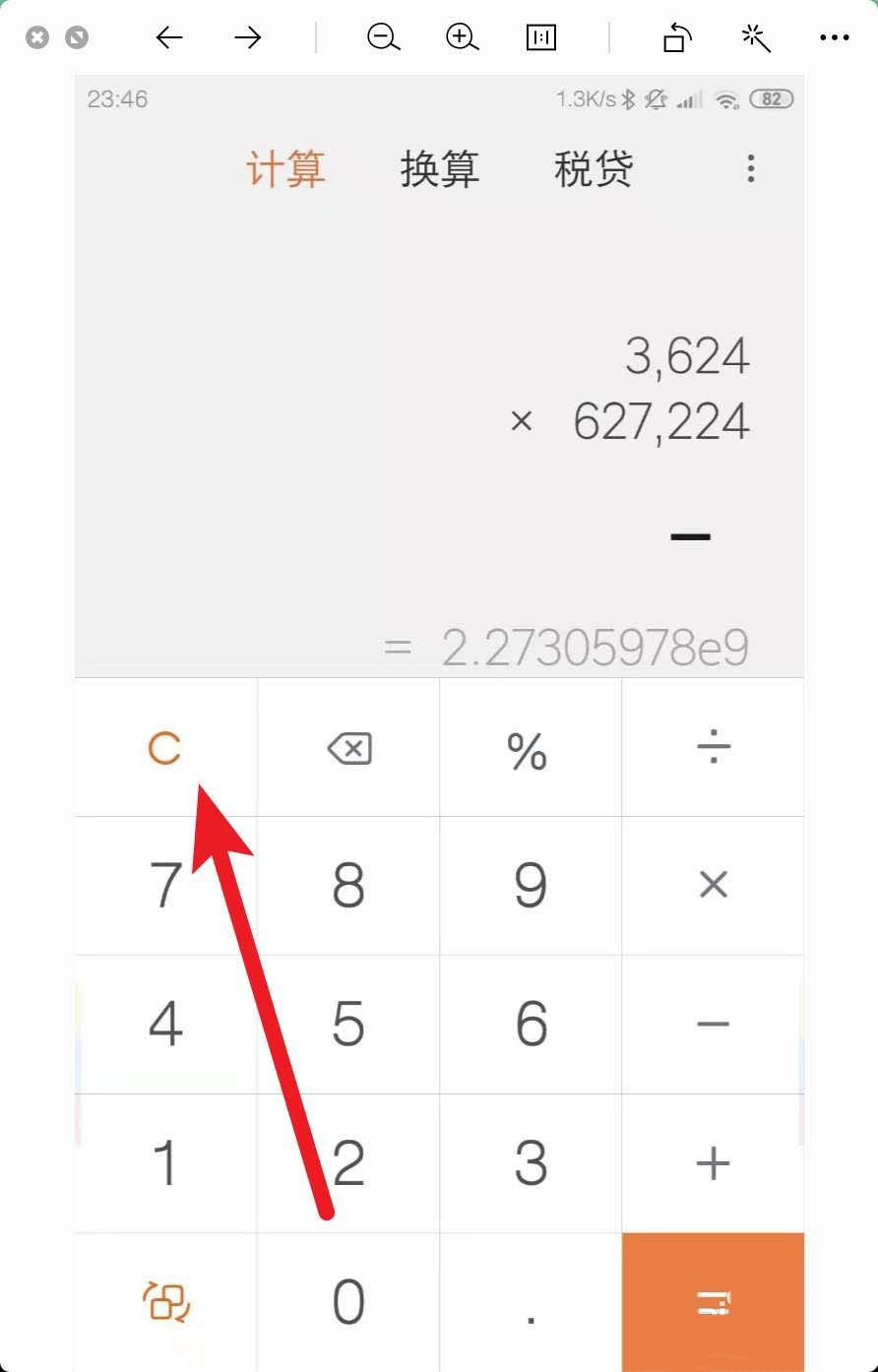This screenshot has height=1372, width=878.
Task: Tap the percent key
Action: click(x=529, y=751)
